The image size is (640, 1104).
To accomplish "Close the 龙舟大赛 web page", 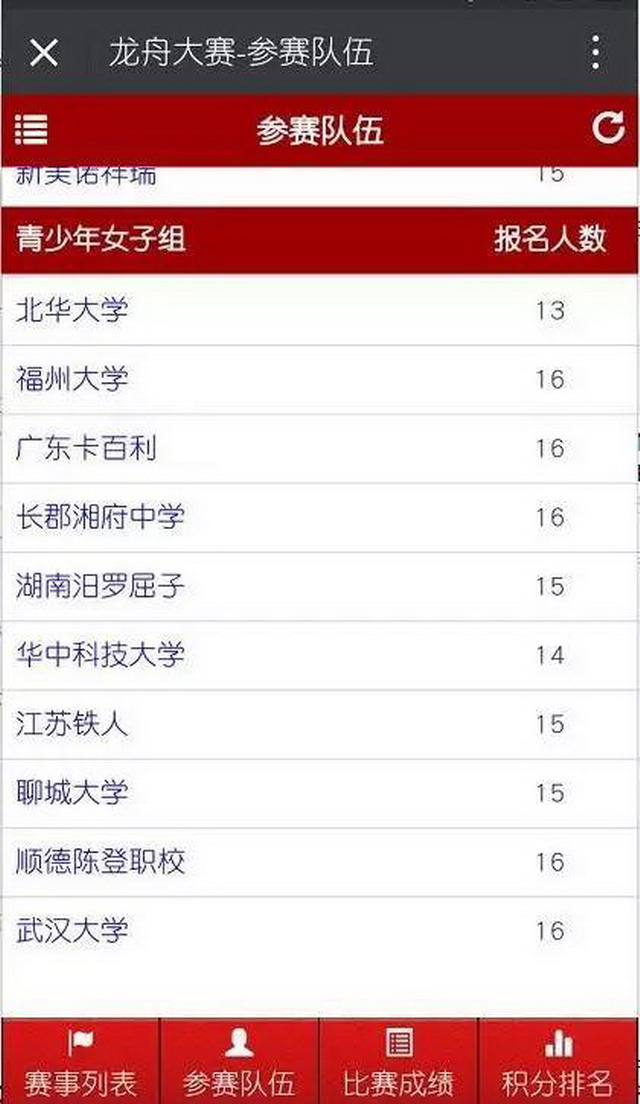I will 44,53.
